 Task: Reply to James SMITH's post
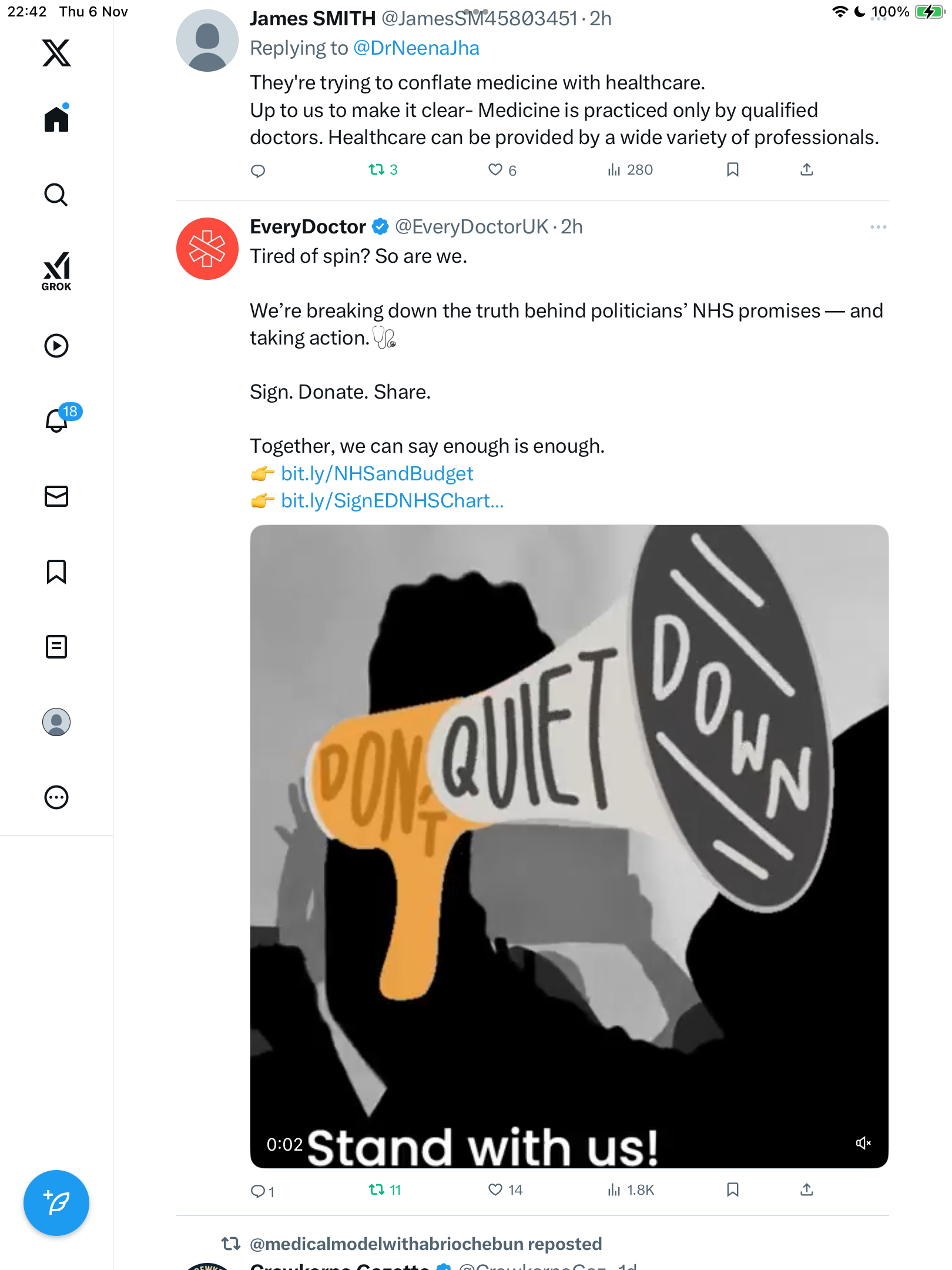coord(258,171)
